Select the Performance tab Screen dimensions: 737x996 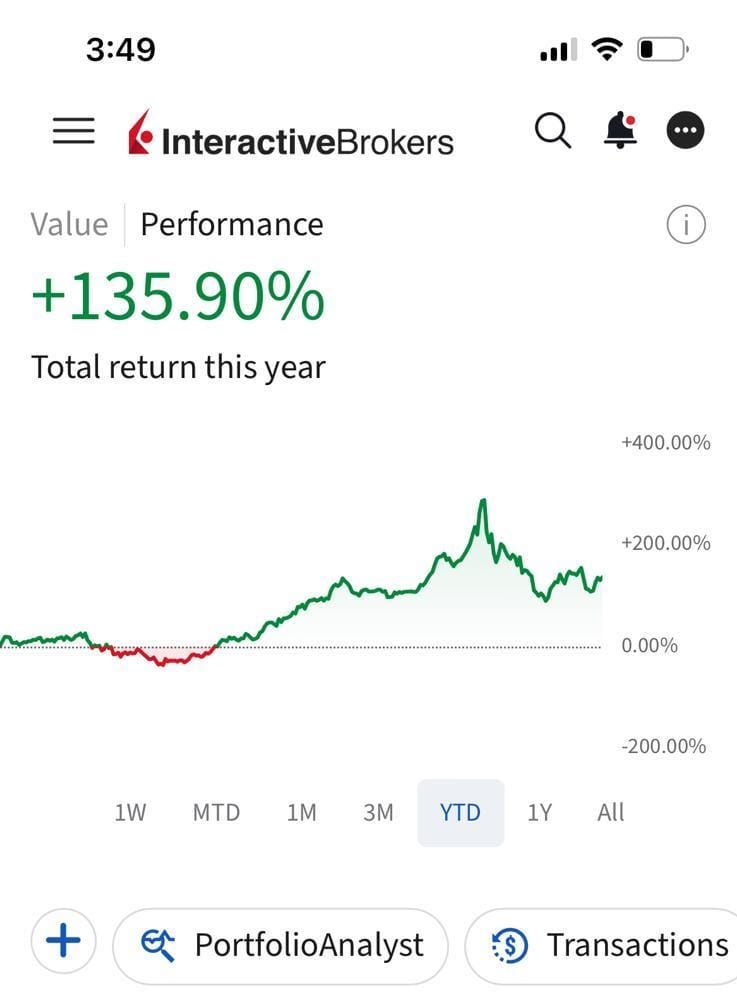click(x=229, y=224)
